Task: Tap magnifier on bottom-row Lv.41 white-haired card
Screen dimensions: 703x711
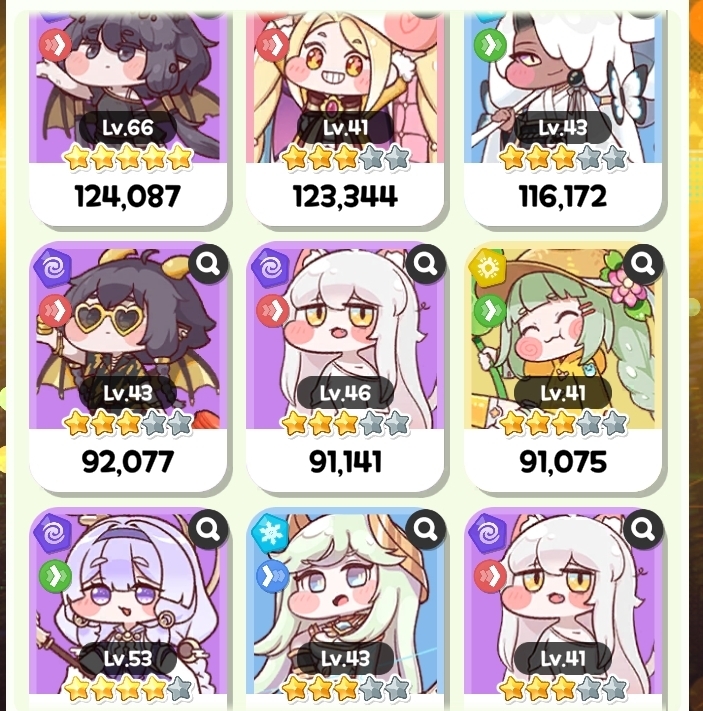Action: tap(642, 530)
